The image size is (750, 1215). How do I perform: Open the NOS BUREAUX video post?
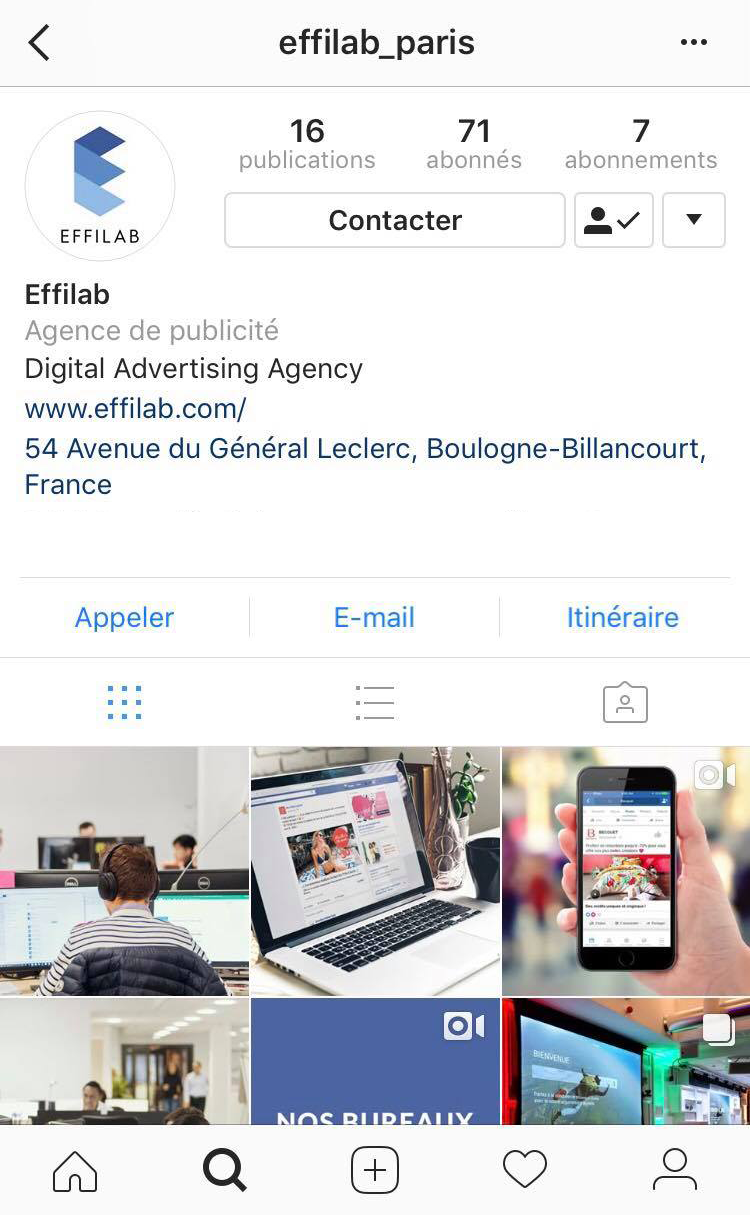[x=375, y=1061]
